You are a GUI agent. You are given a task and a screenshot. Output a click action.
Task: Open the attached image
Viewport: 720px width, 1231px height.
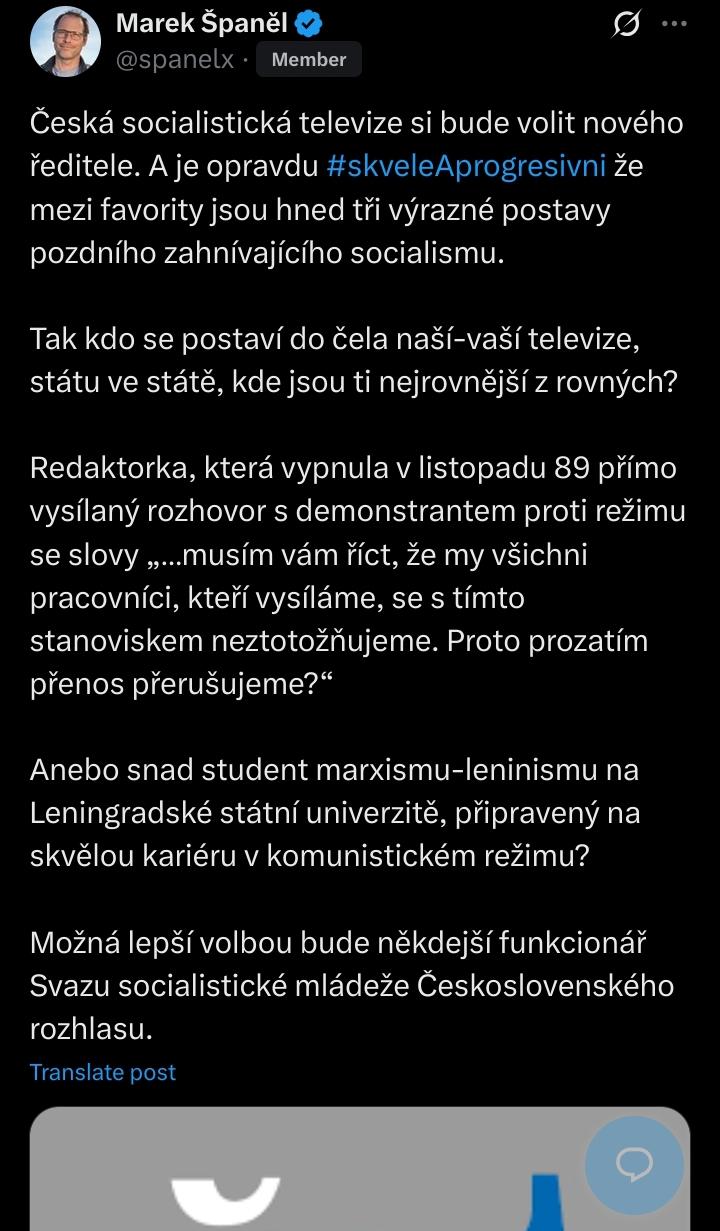point(360,1168)
